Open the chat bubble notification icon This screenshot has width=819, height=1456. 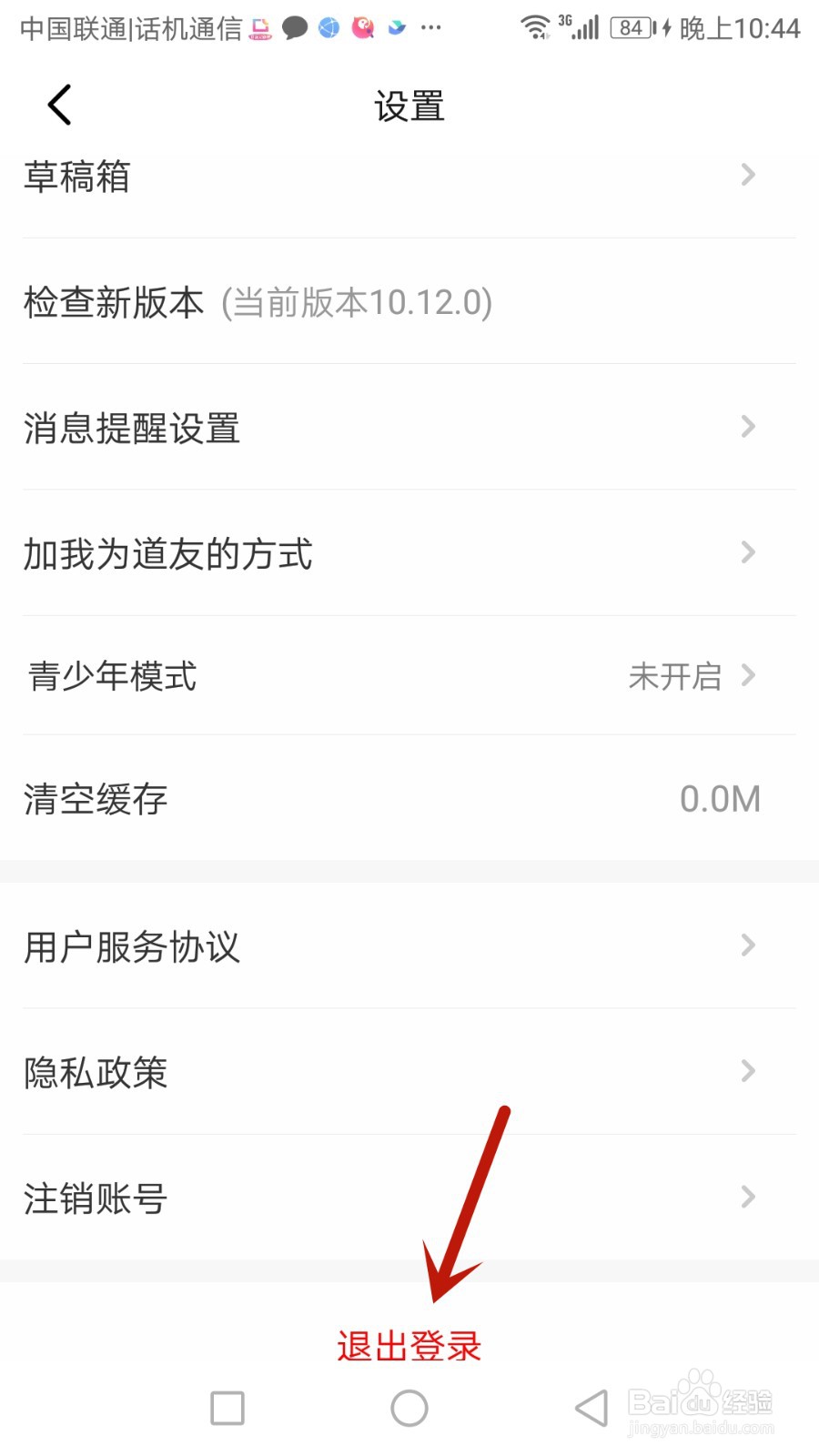[294, 27]
